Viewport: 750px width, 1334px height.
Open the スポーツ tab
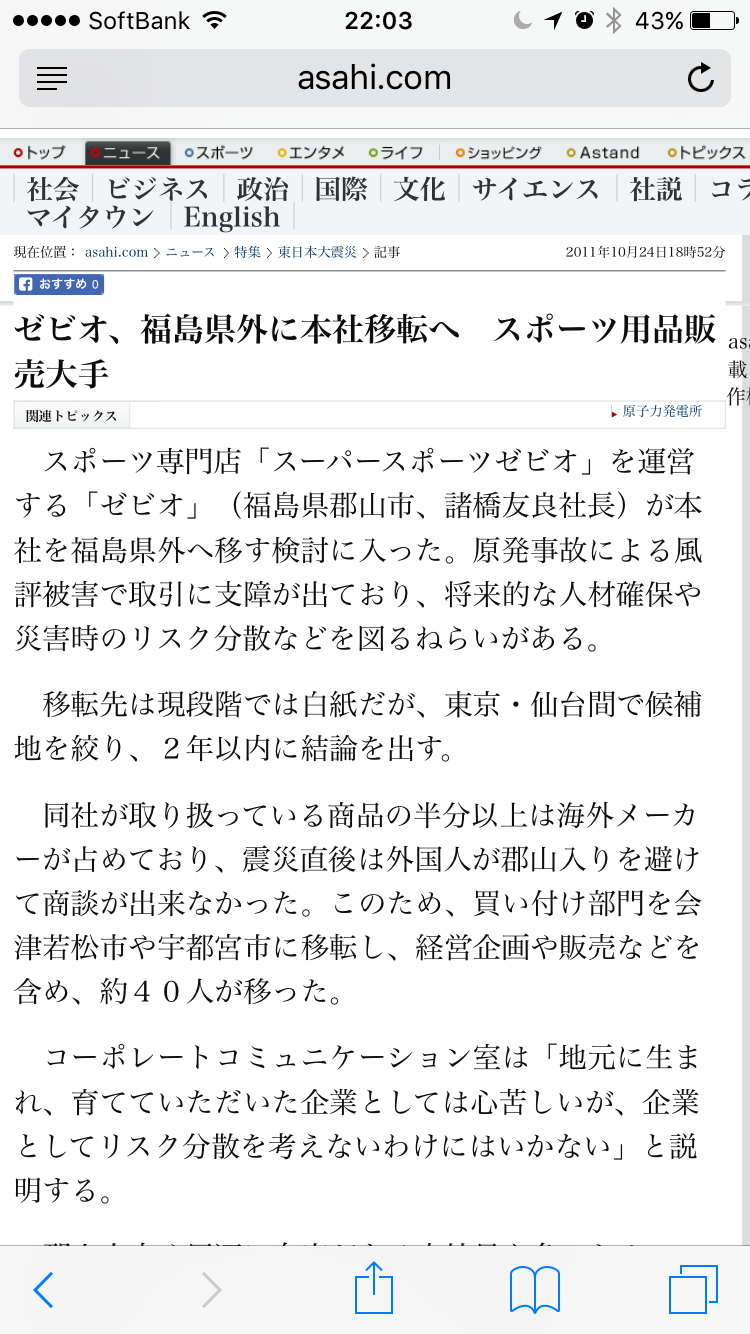[x=218, y=153]
